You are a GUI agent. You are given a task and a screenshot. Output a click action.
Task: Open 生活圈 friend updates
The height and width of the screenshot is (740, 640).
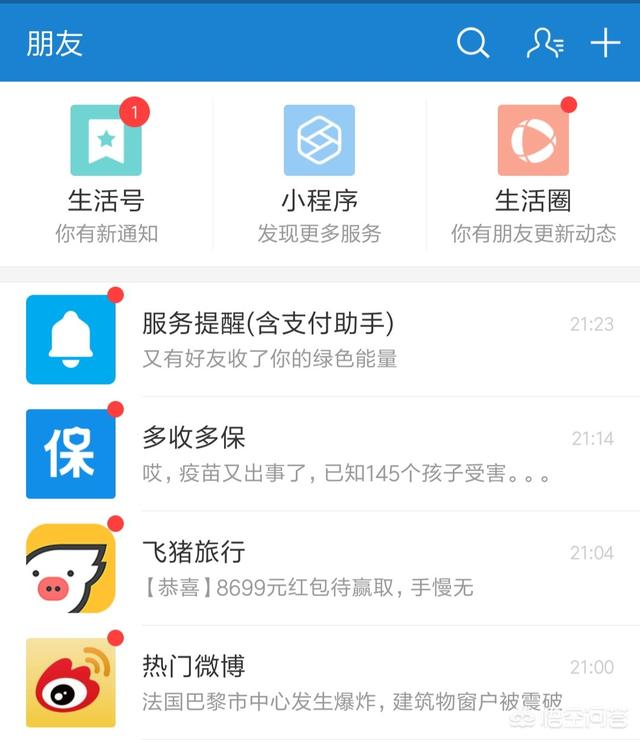coord(533,175)
